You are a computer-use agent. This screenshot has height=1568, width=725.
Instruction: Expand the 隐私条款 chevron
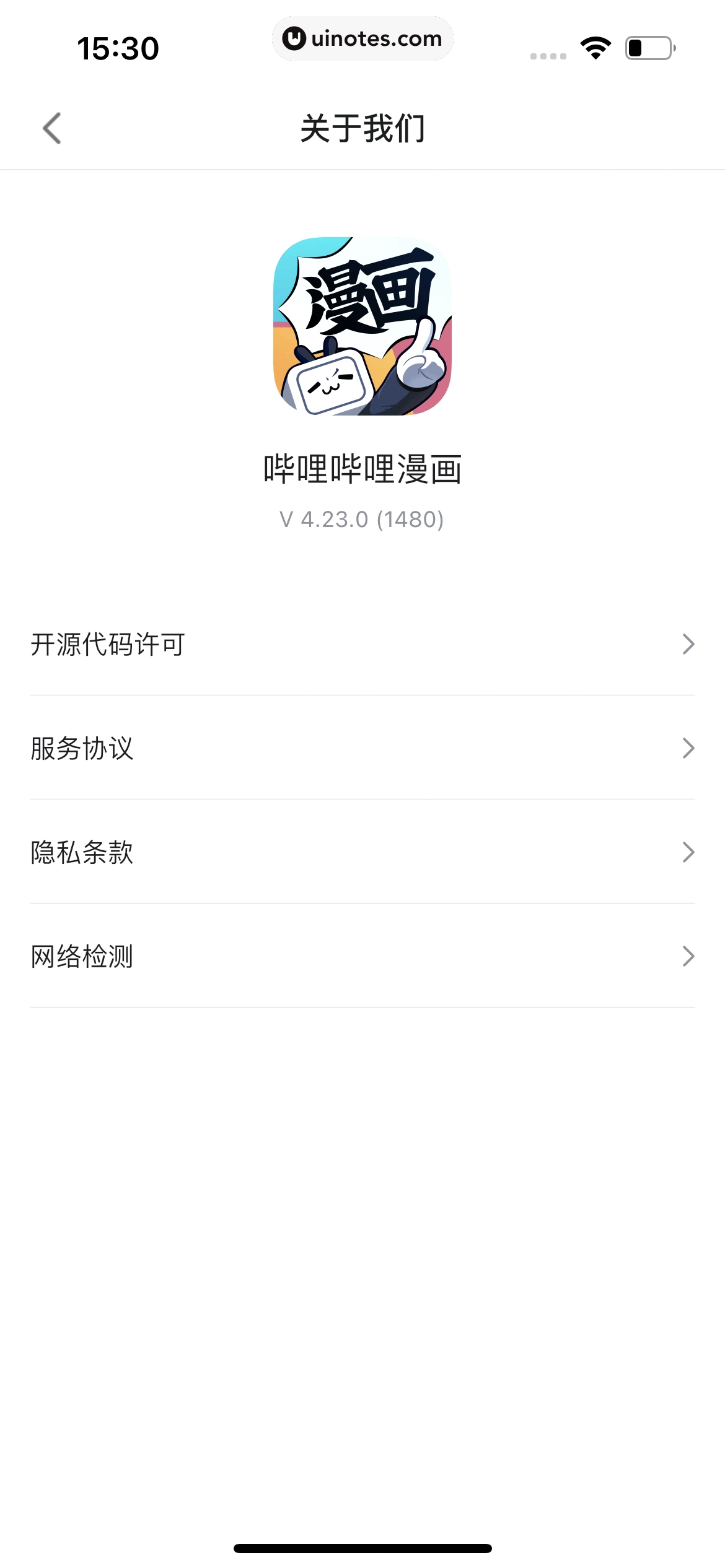[x=688, y=853]
